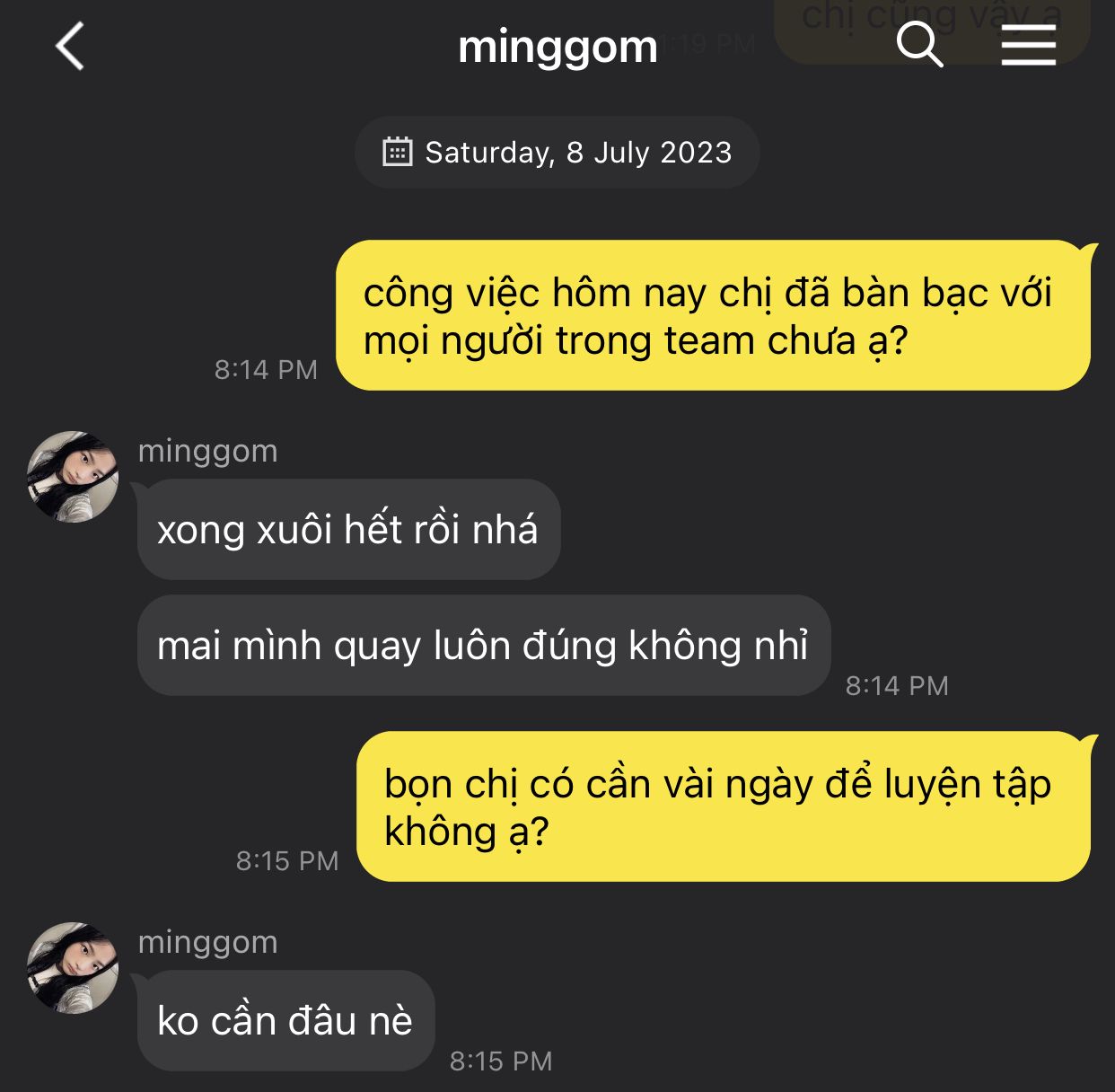
Task: Open the Saturday, 8 July 2023 date picker
Action: click(557, 153)
